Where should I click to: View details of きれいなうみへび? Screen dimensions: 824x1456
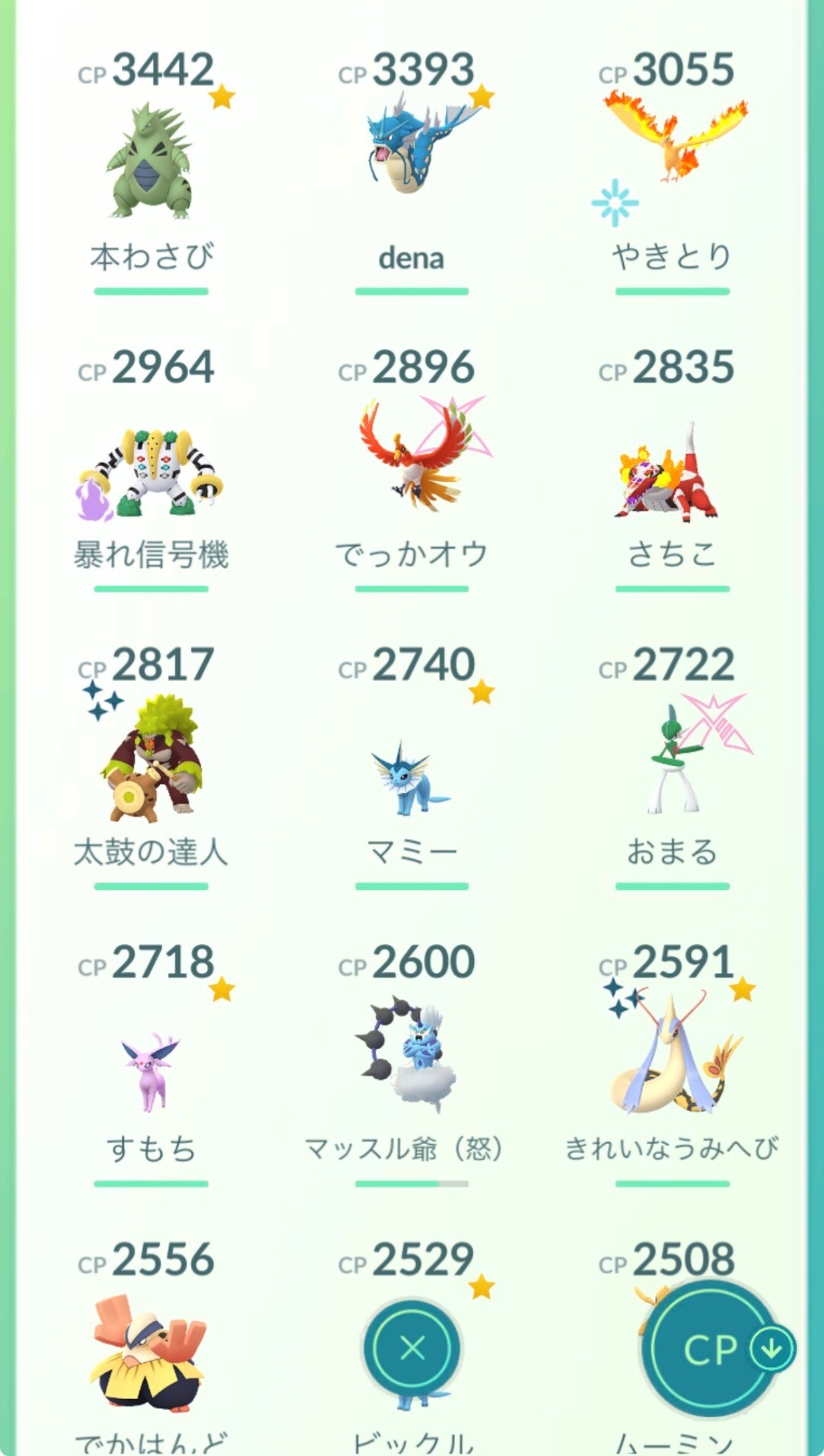pos(672,1057)
